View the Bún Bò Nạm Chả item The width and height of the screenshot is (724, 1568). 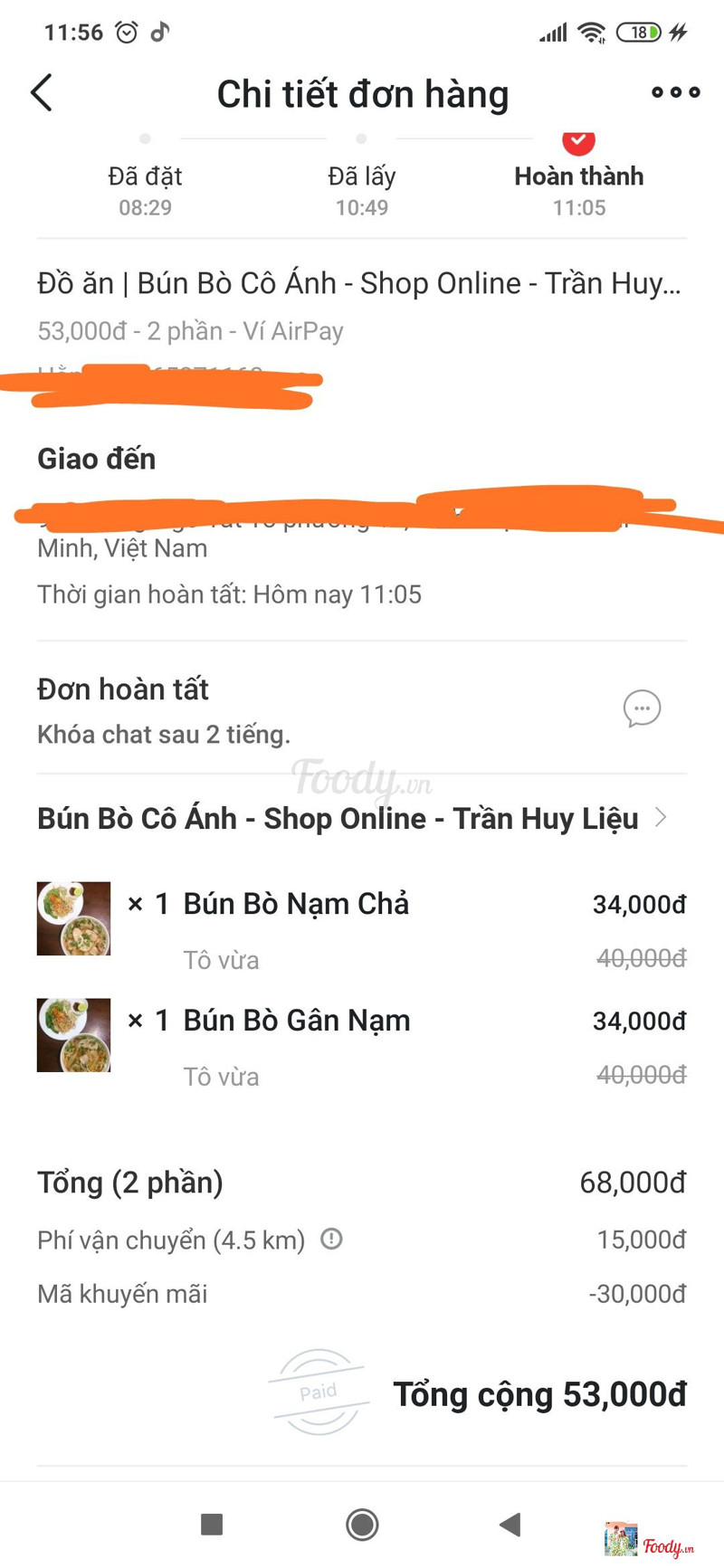(x=296, y=904)
